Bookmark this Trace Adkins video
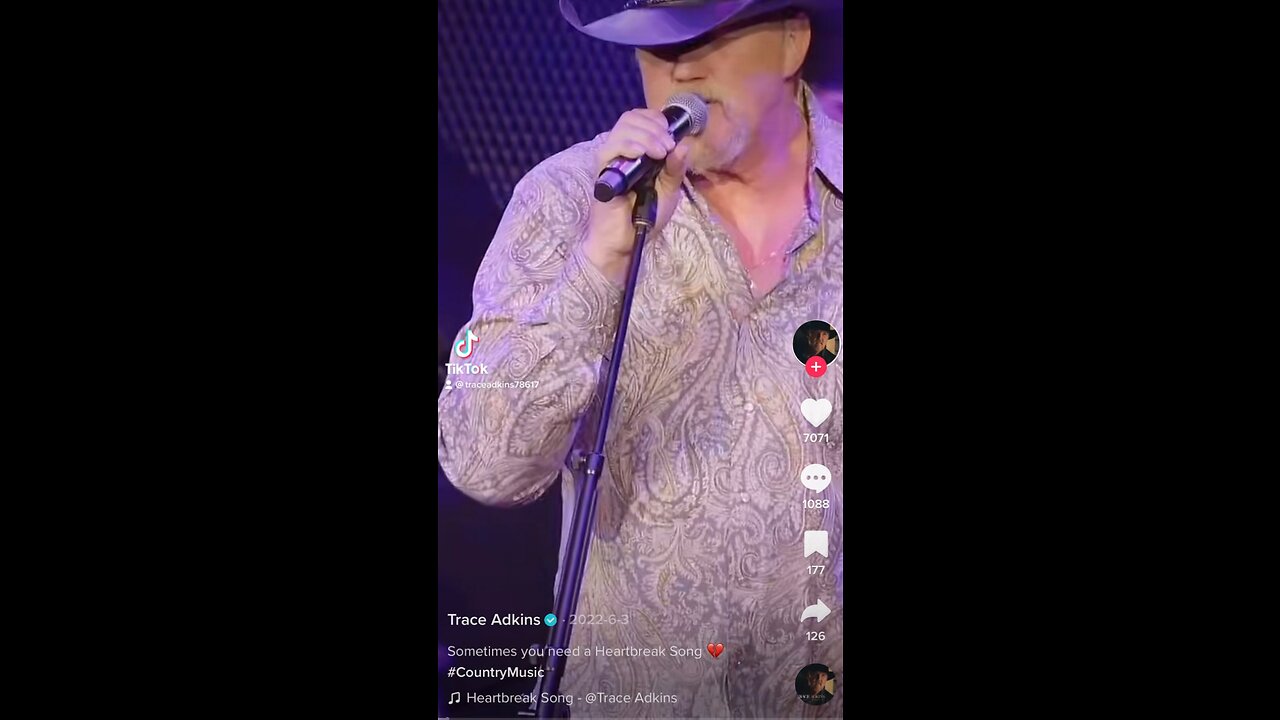Image resolution: width=1280 pixels, height=720 pixels. pos(816,545)
